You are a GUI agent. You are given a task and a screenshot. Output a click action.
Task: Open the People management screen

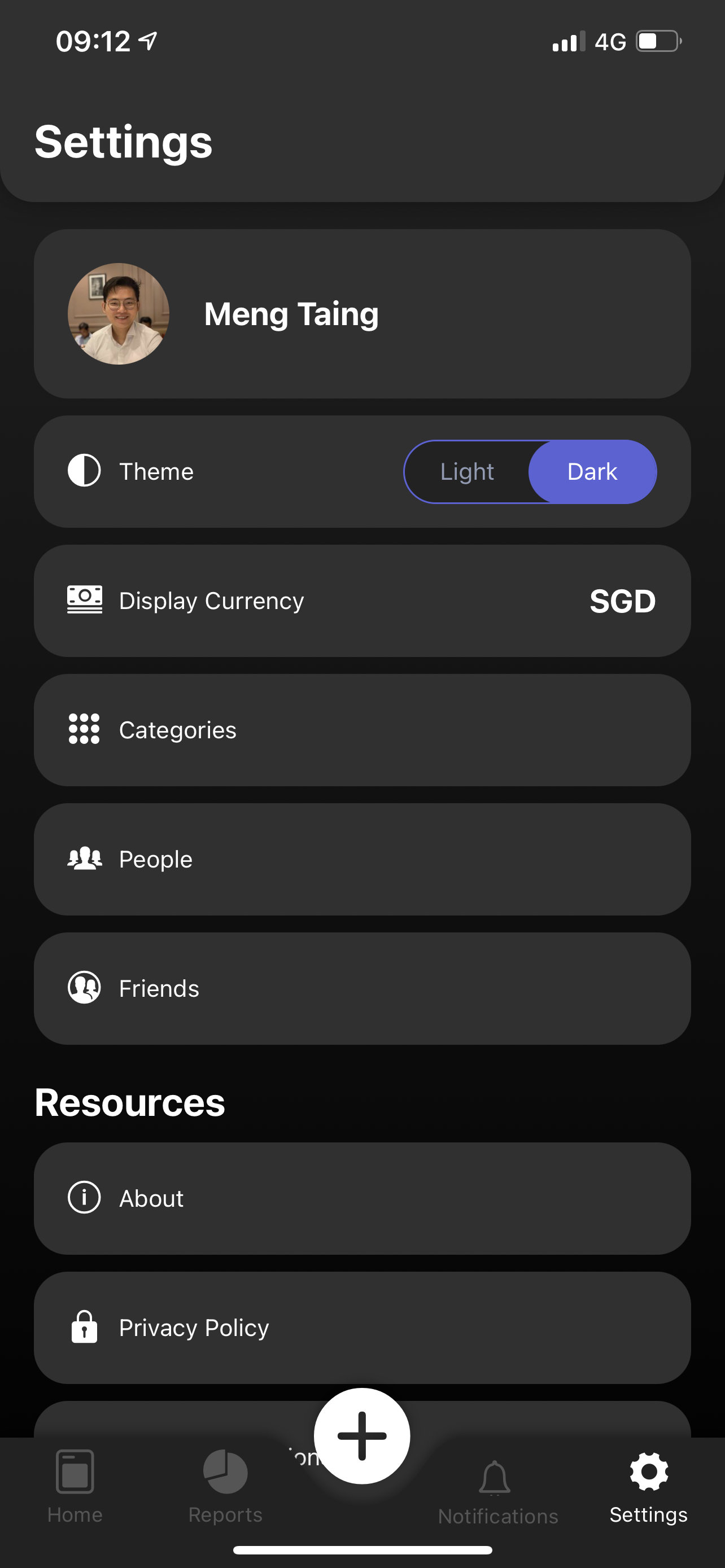click(x=362, y=859)
